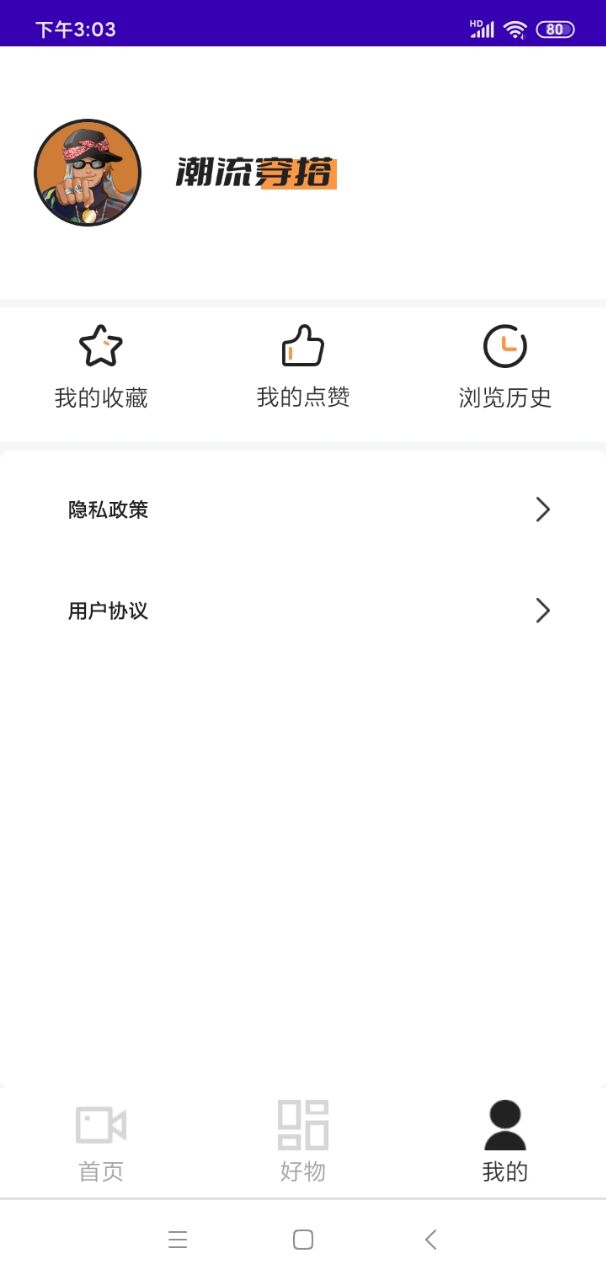Open 我的收藏 favorites

click(x=101, y=367)
